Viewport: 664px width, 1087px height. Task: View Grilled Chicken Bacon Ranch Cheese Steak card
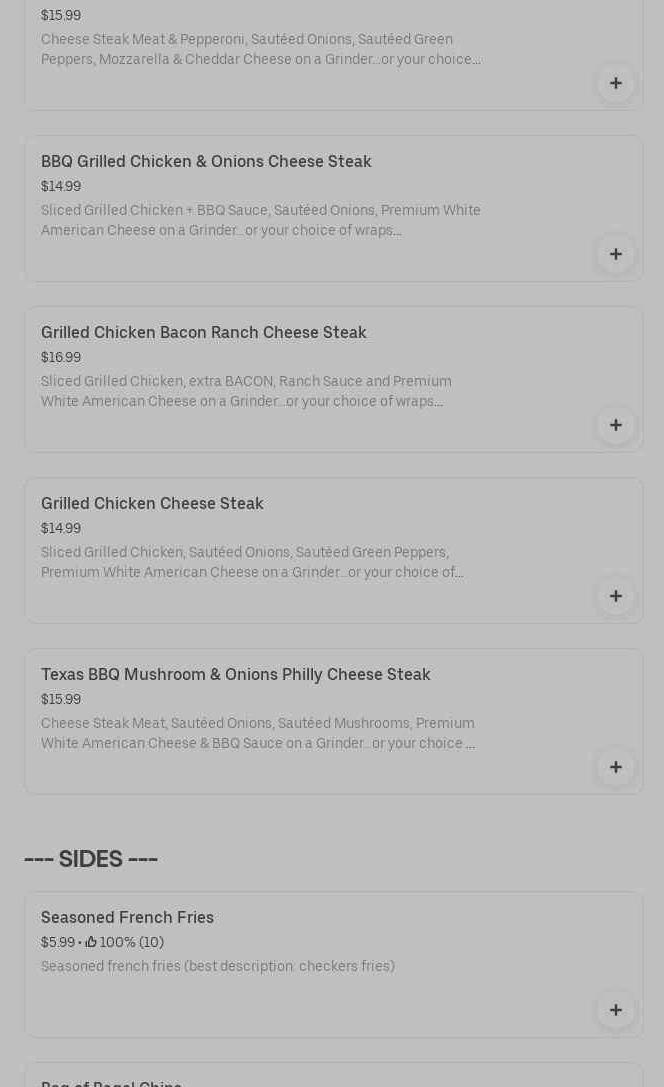(x=204, y=333)
